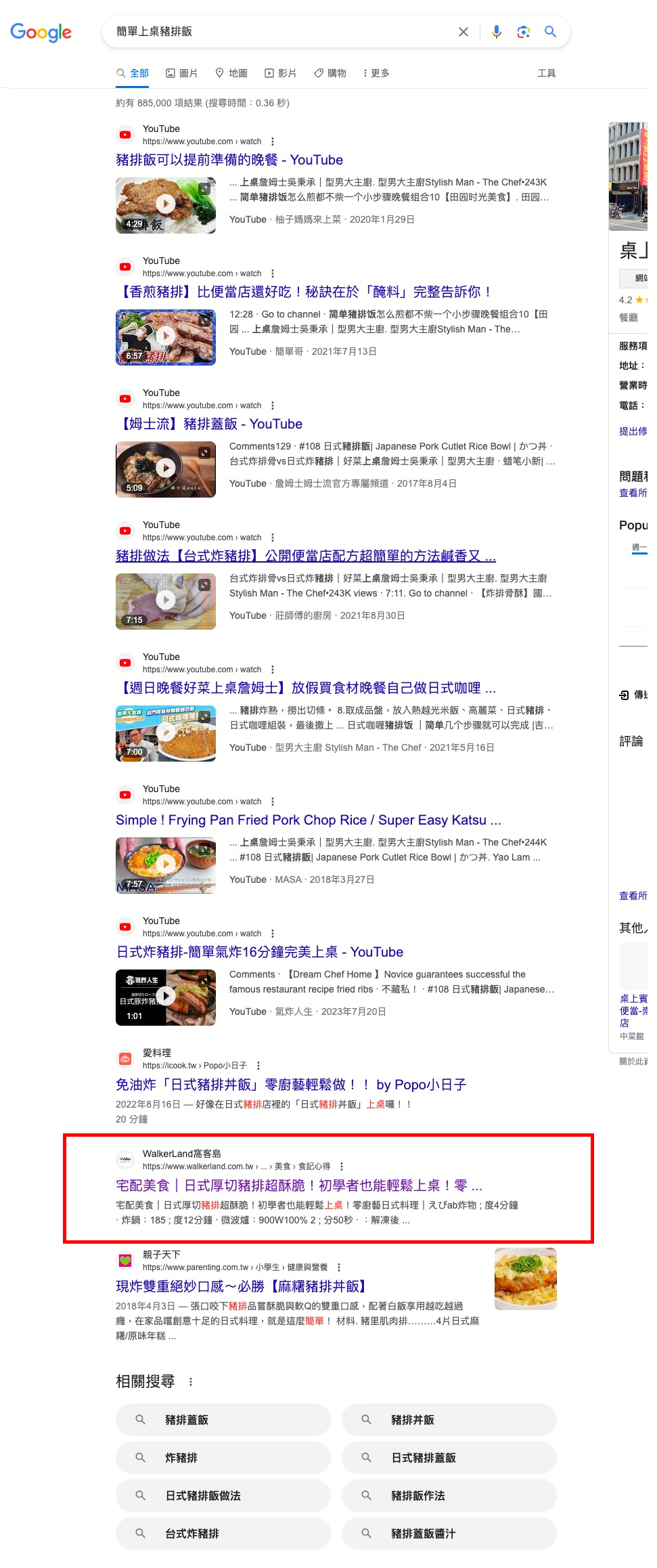This screenshot has width=657, height=1568.
Task: Switch to the 地圖 tab
Action: click(231, 73)
